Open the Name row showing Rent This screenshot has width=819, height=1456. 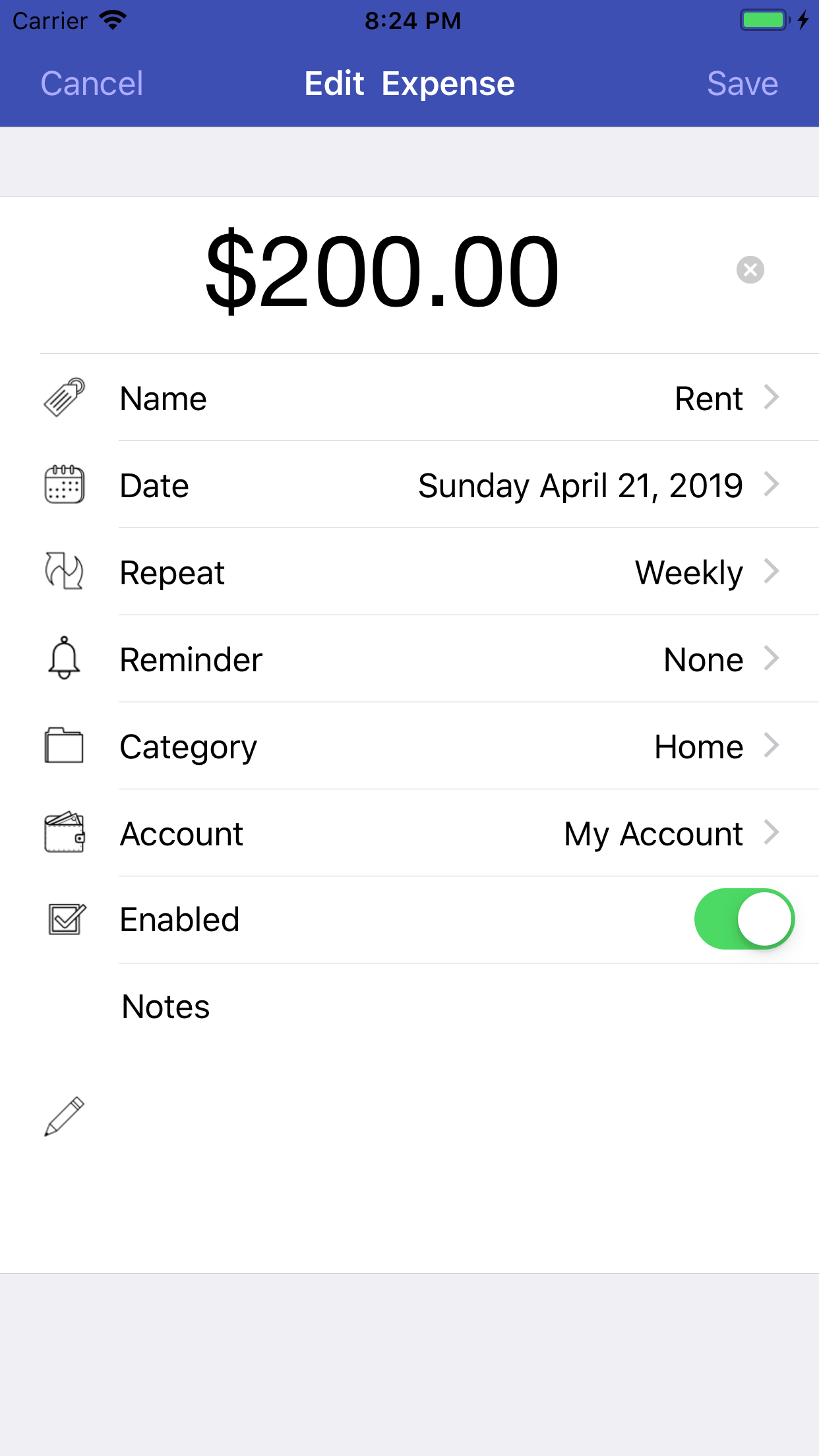409,398
